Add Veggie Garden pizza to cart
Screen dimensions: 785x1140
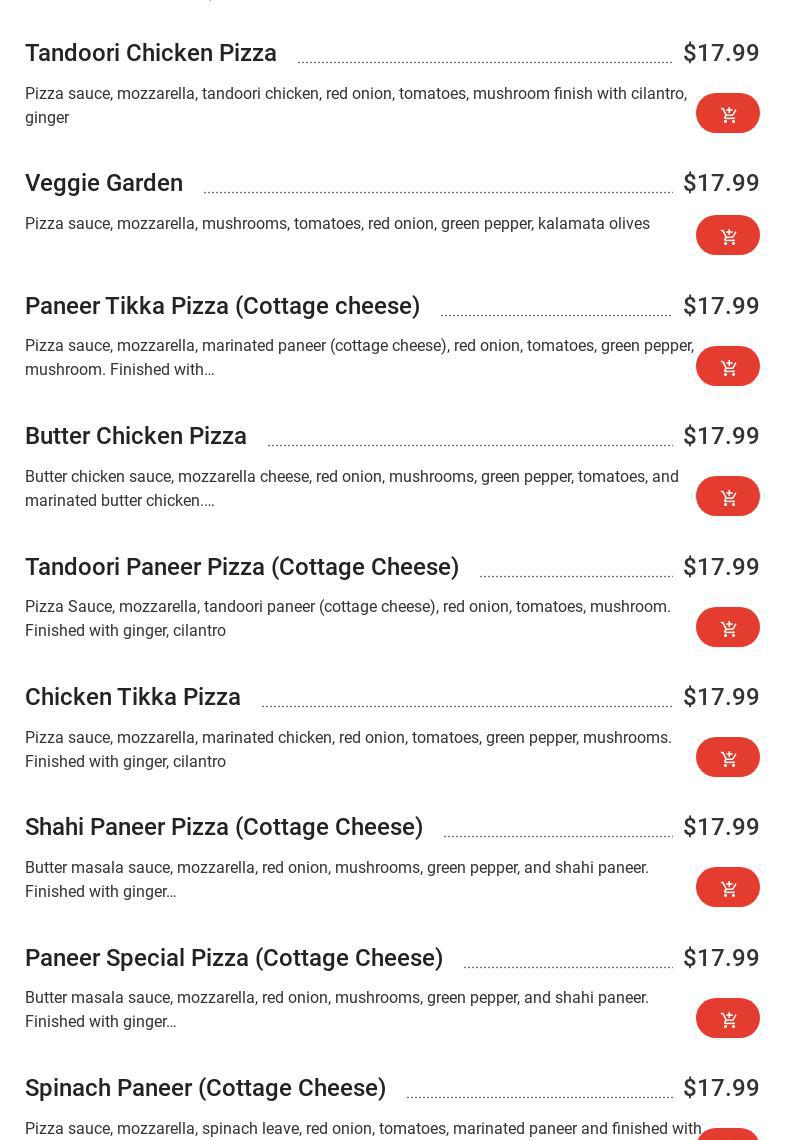(727, 236)
